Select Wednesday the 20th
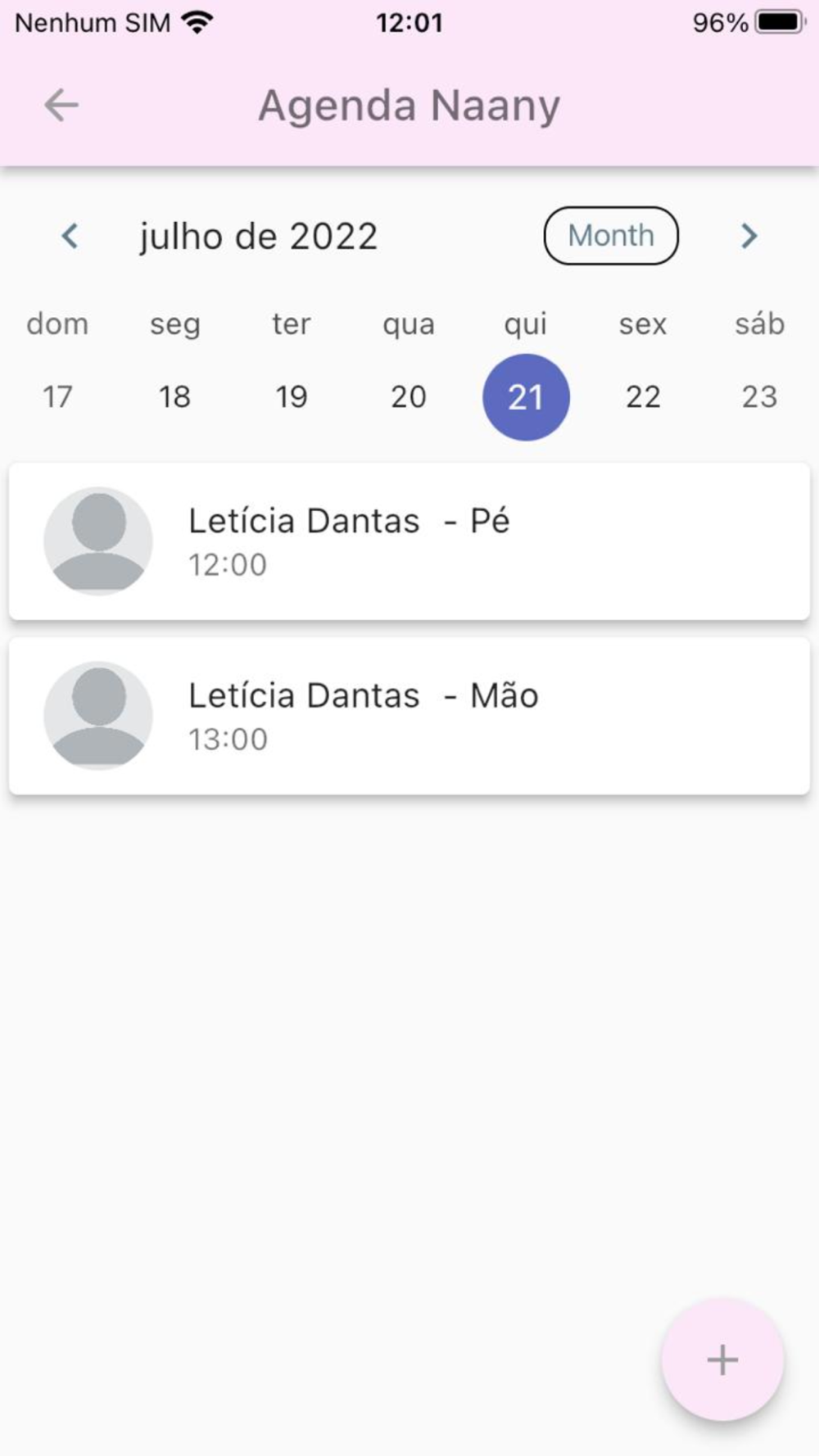 409,397
